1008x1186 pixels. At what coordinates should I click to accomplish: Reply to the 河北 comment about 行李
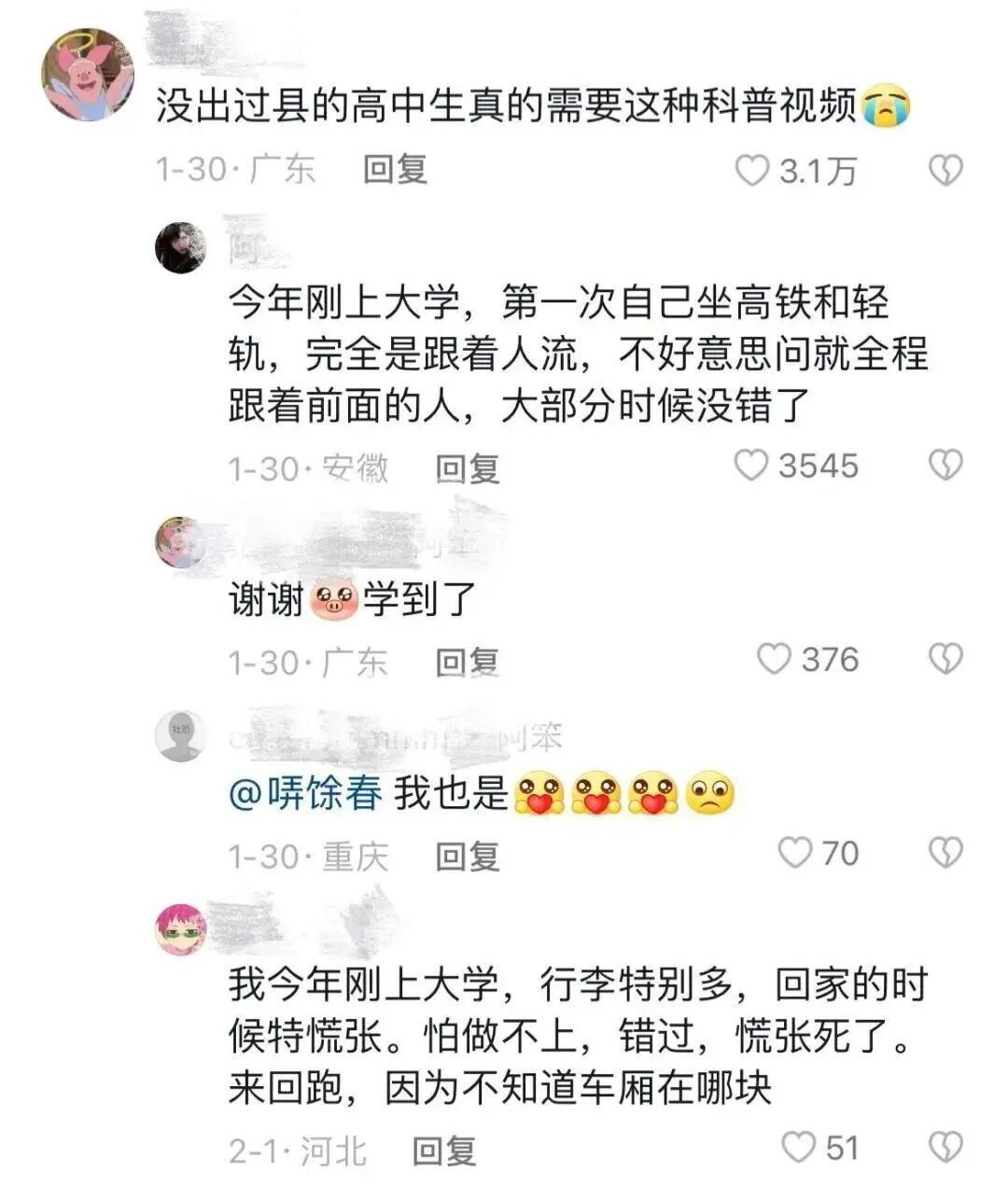click(444, 1151)
